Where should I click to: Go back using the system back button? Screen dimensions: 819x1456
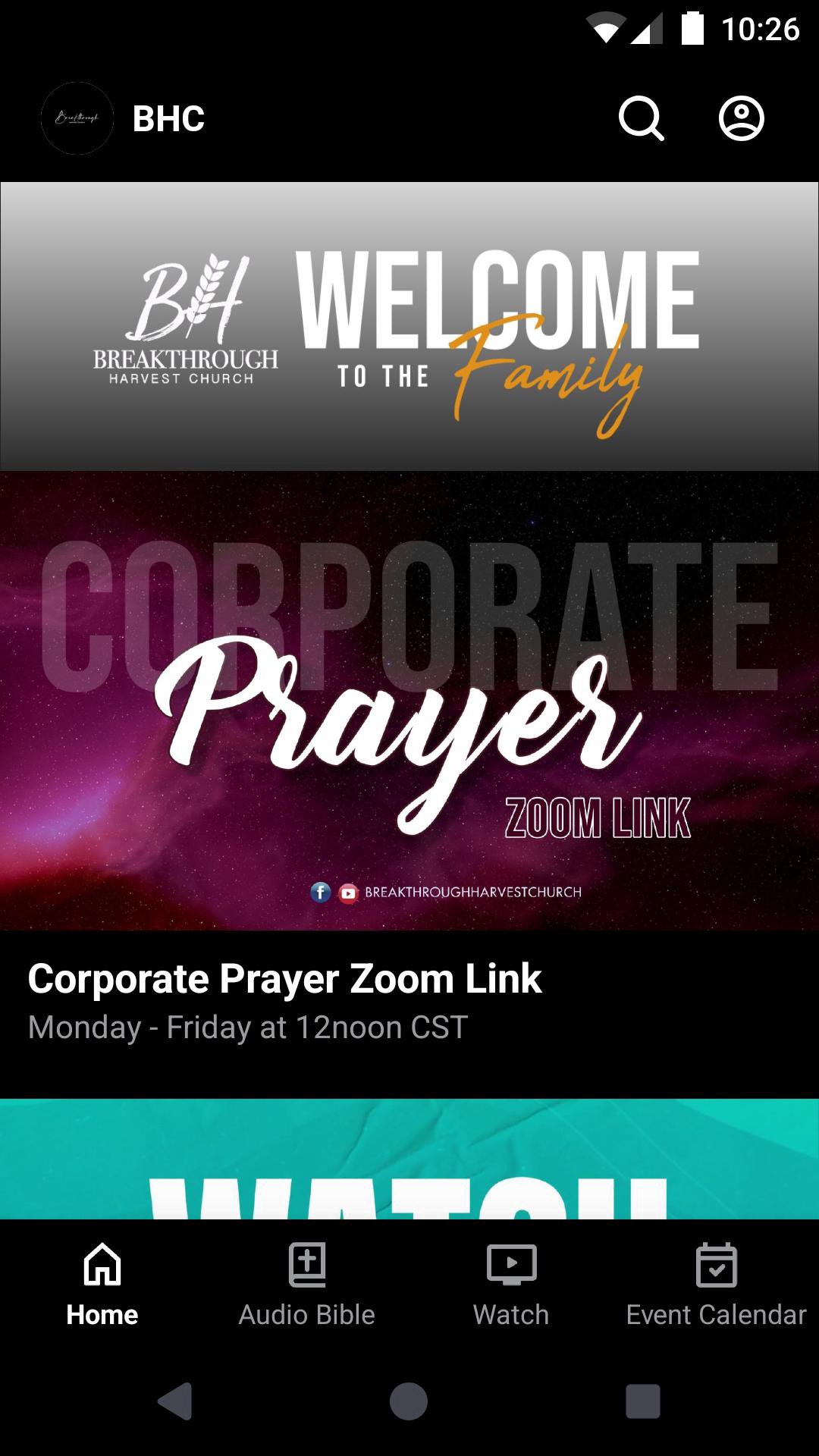point(175,1401)
